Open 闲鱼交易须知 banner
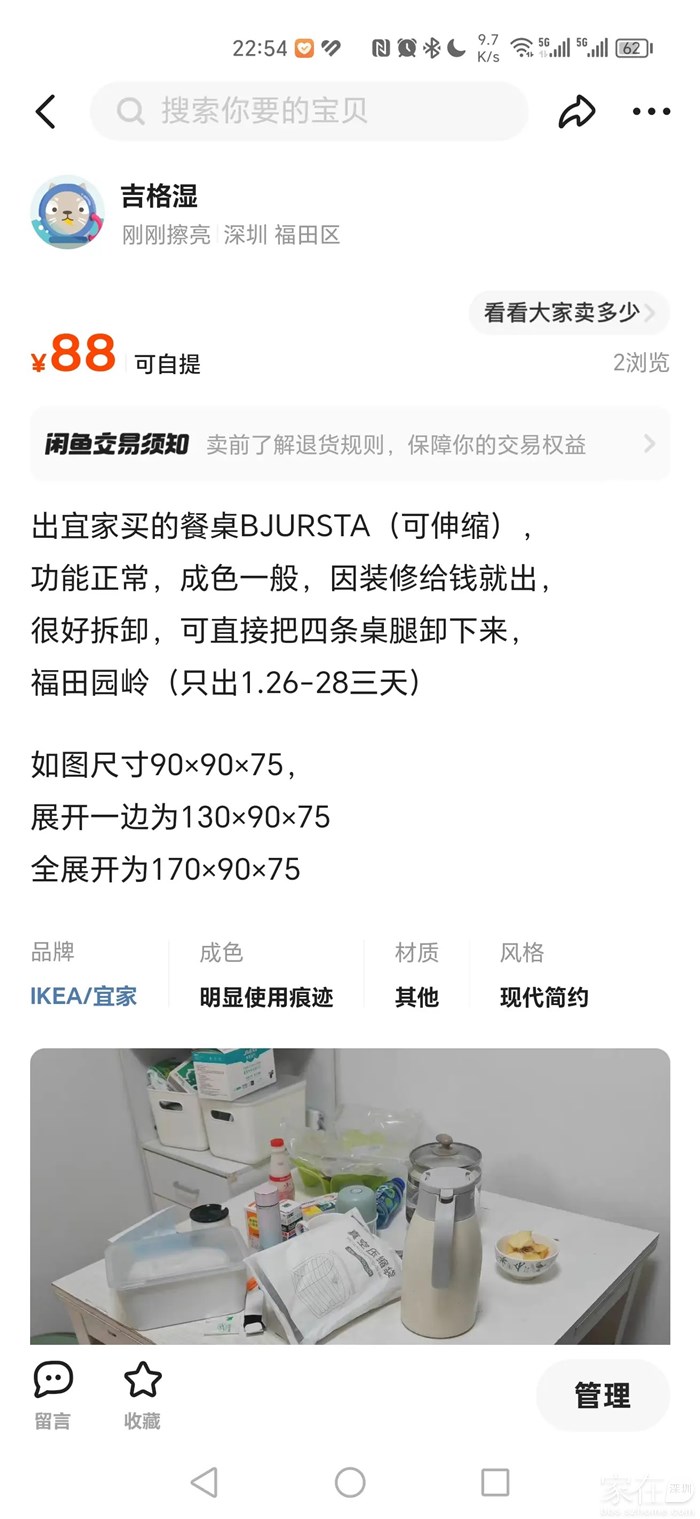This screenshot has width=700, height=1519. coord(350,444)
